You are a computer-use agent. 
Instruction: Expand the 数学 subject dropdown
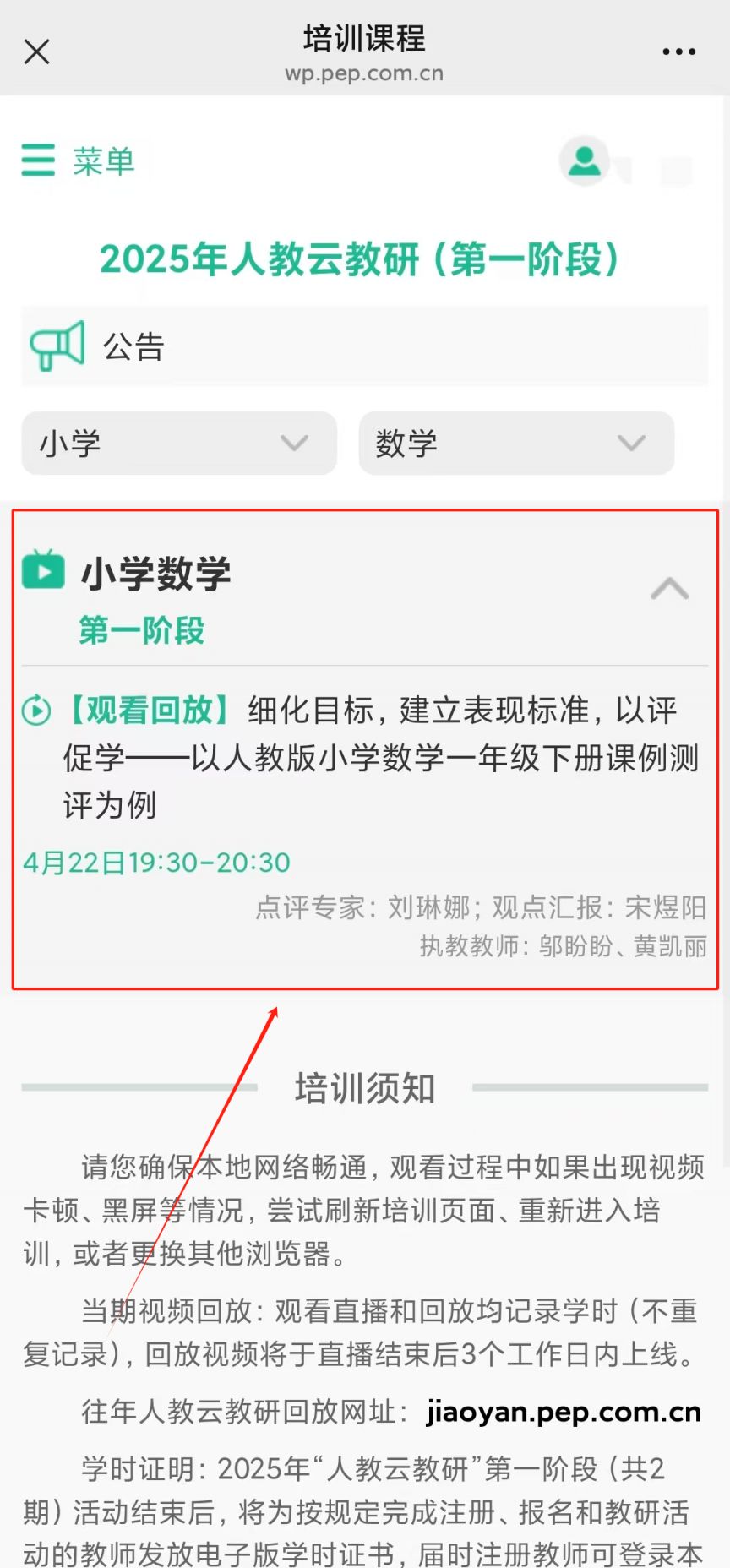(x=516, y=443)
